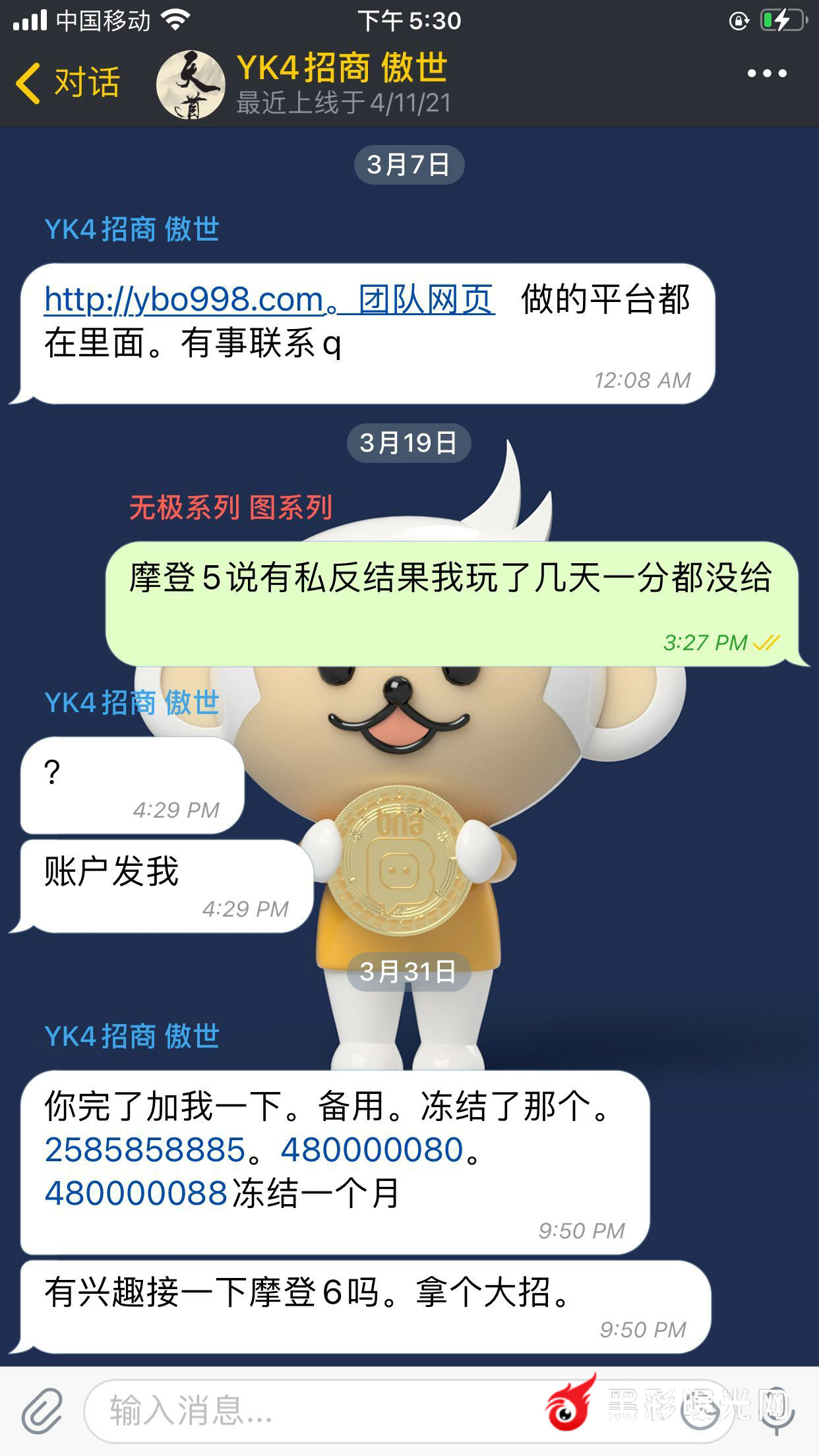This screenshot has width=819, height=1456.
Task: Tap the number 2585858885
Action: pos(145,1151)
